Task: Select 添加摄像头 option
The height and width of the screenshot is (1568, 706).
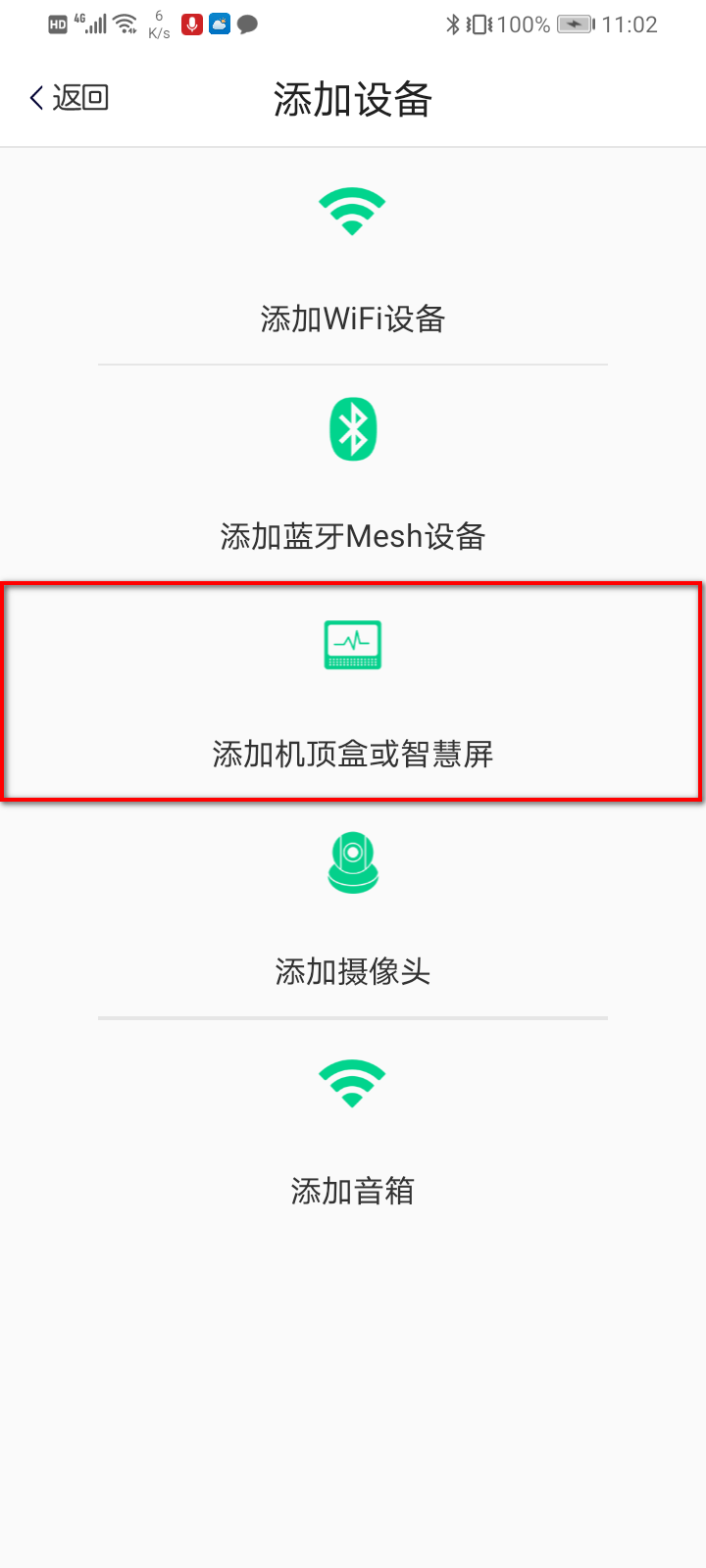Action: click(x=353, y=911)
